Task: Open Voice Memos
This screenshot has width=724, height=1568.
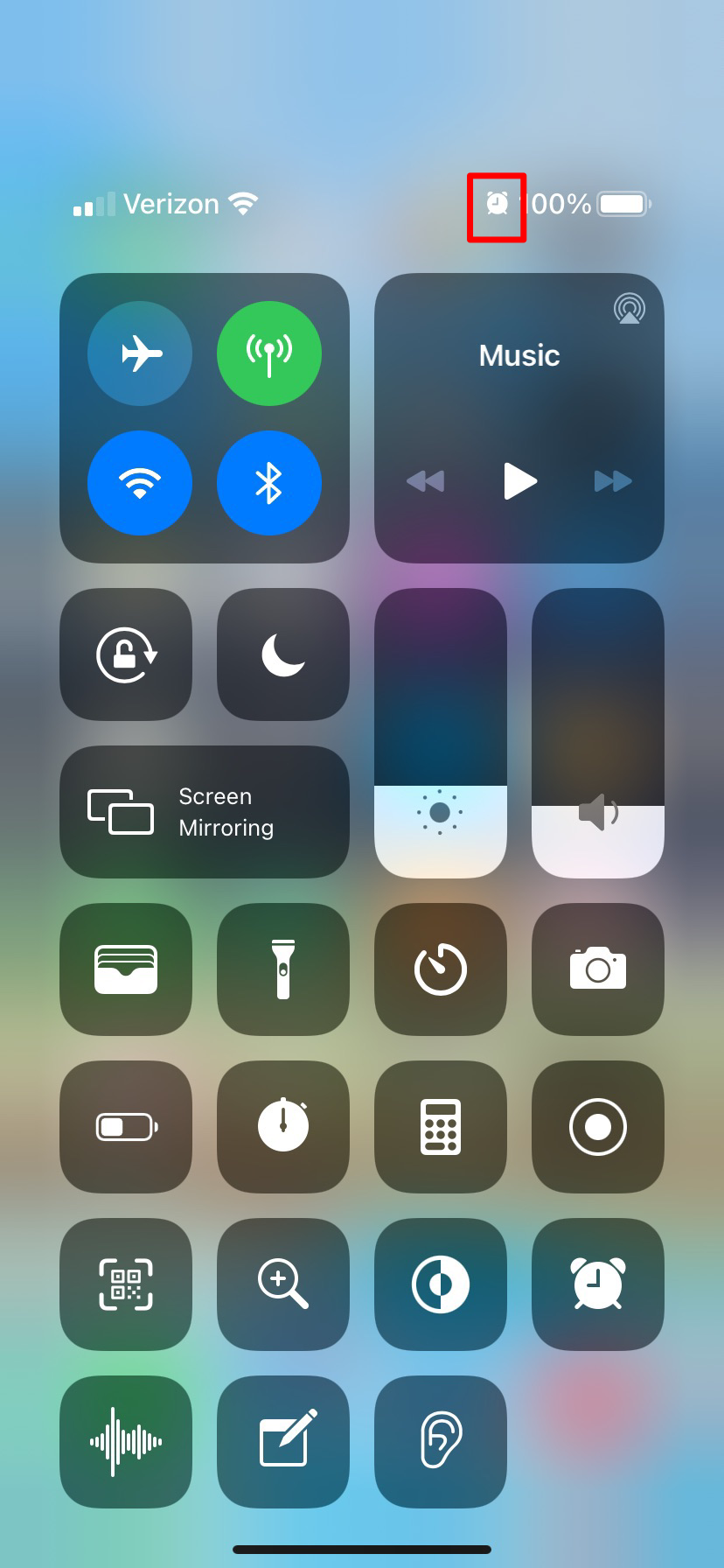Action: (x=126, y=1442)
